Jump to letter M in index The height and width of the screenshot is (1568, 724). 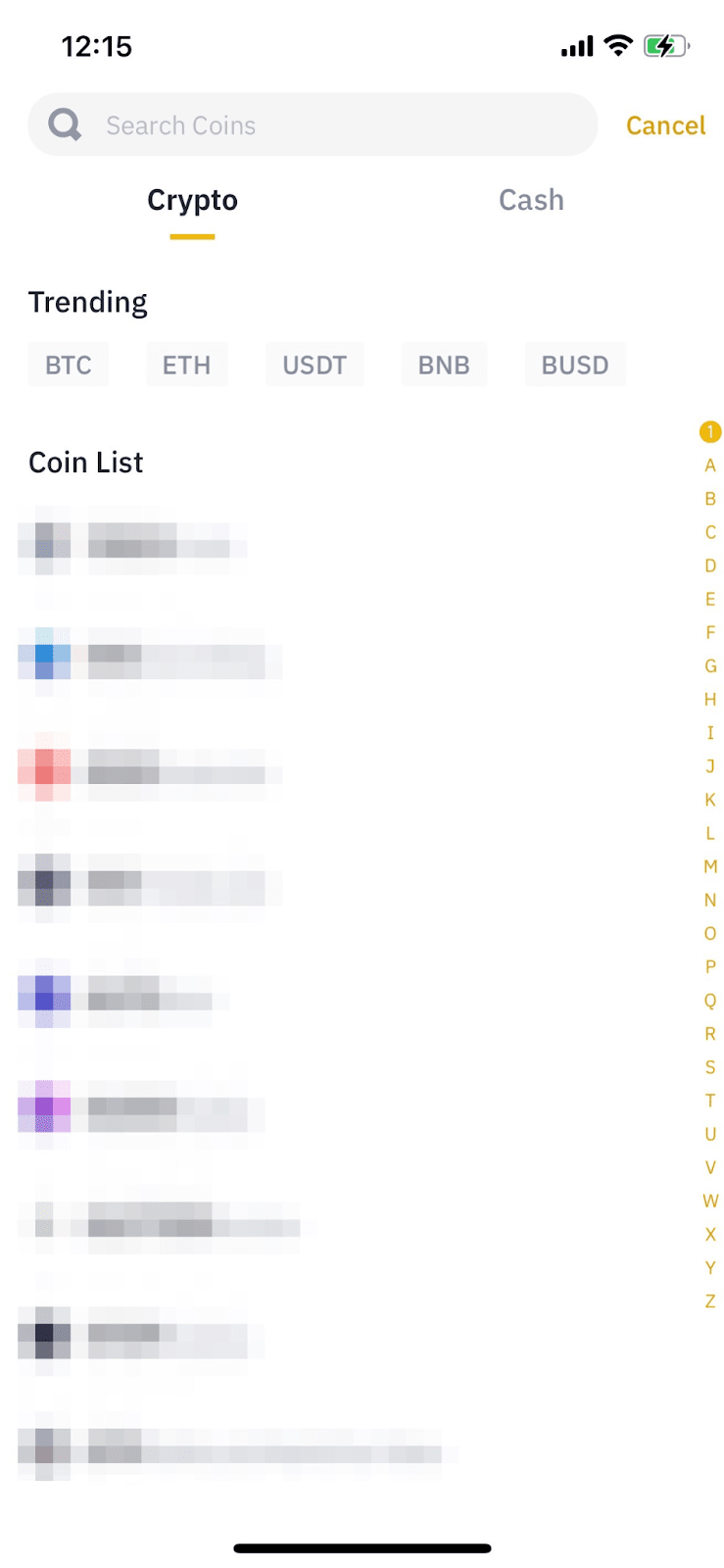point(710,866)
